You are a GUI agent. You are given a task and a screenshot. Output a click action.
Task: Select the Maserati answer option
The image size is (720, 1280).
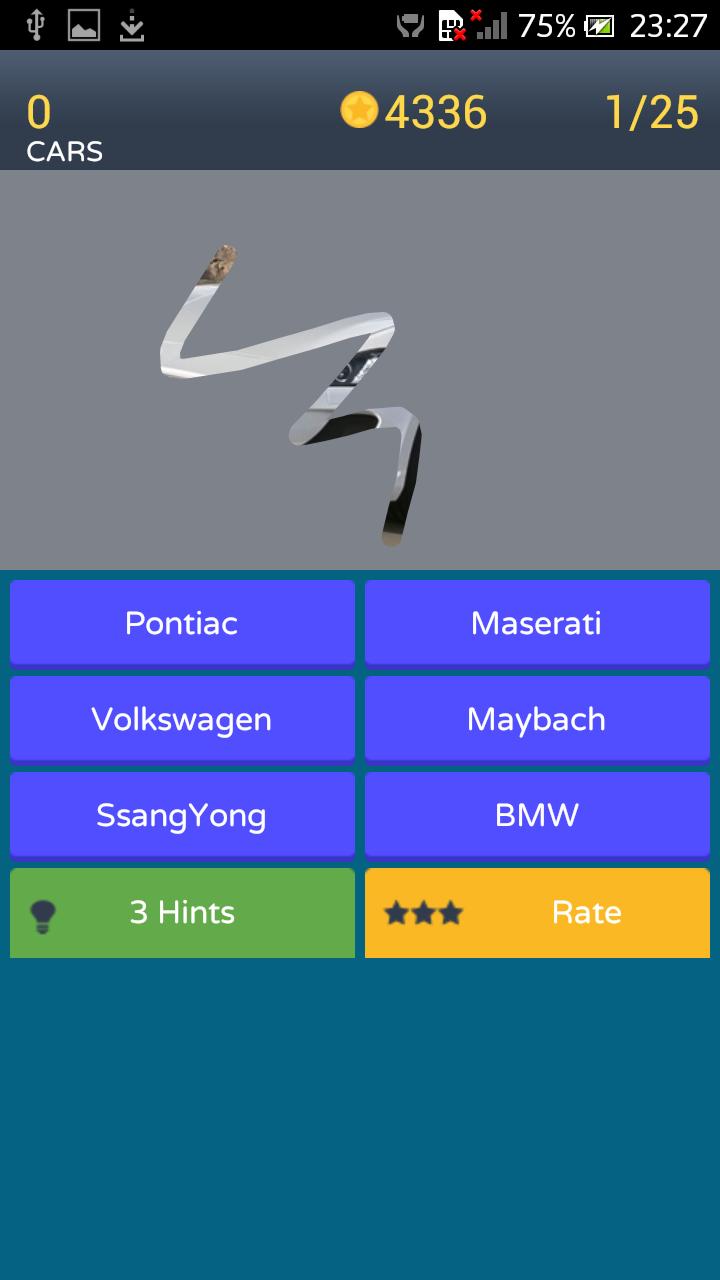click(537, 622)
